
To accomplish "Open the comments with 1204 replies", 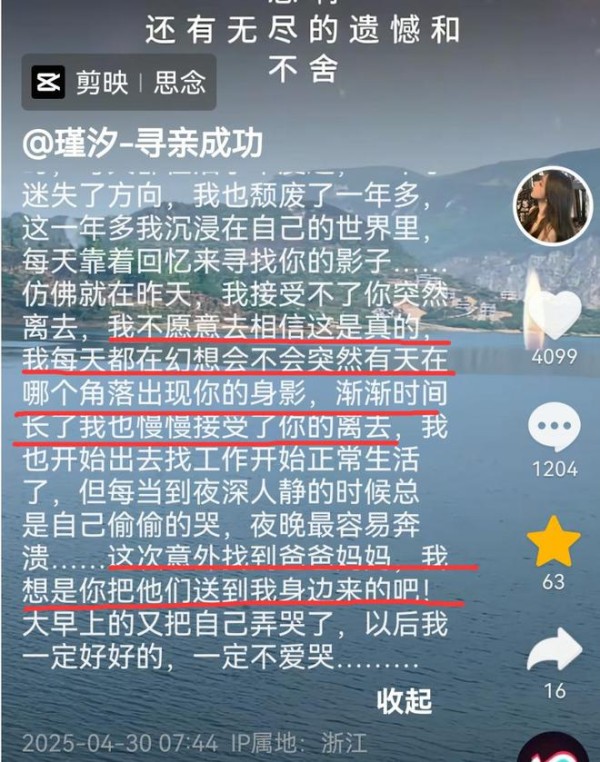I will click(553, 430).
